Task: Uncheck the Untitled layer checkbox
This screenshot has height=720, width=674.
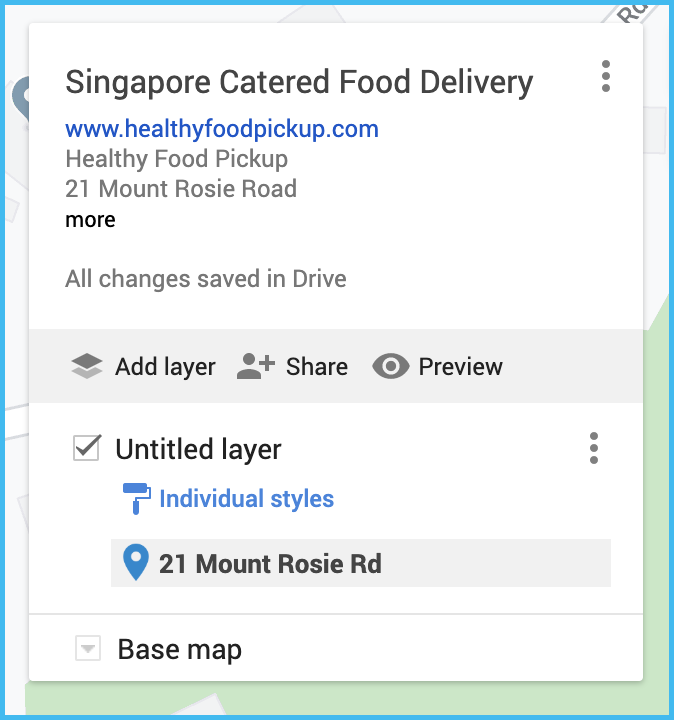Action: (x=87, y=449)
